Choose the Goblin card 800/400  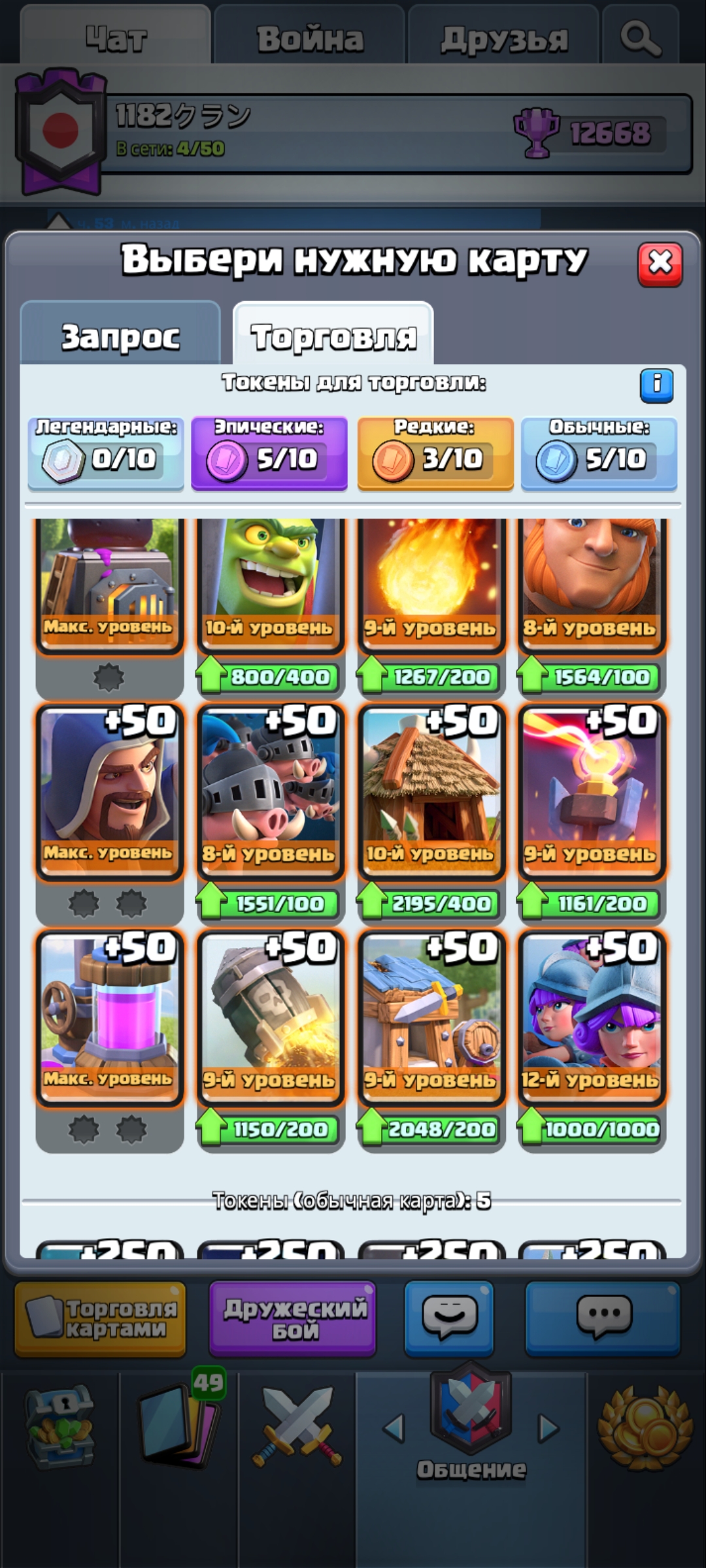point(269,587)
